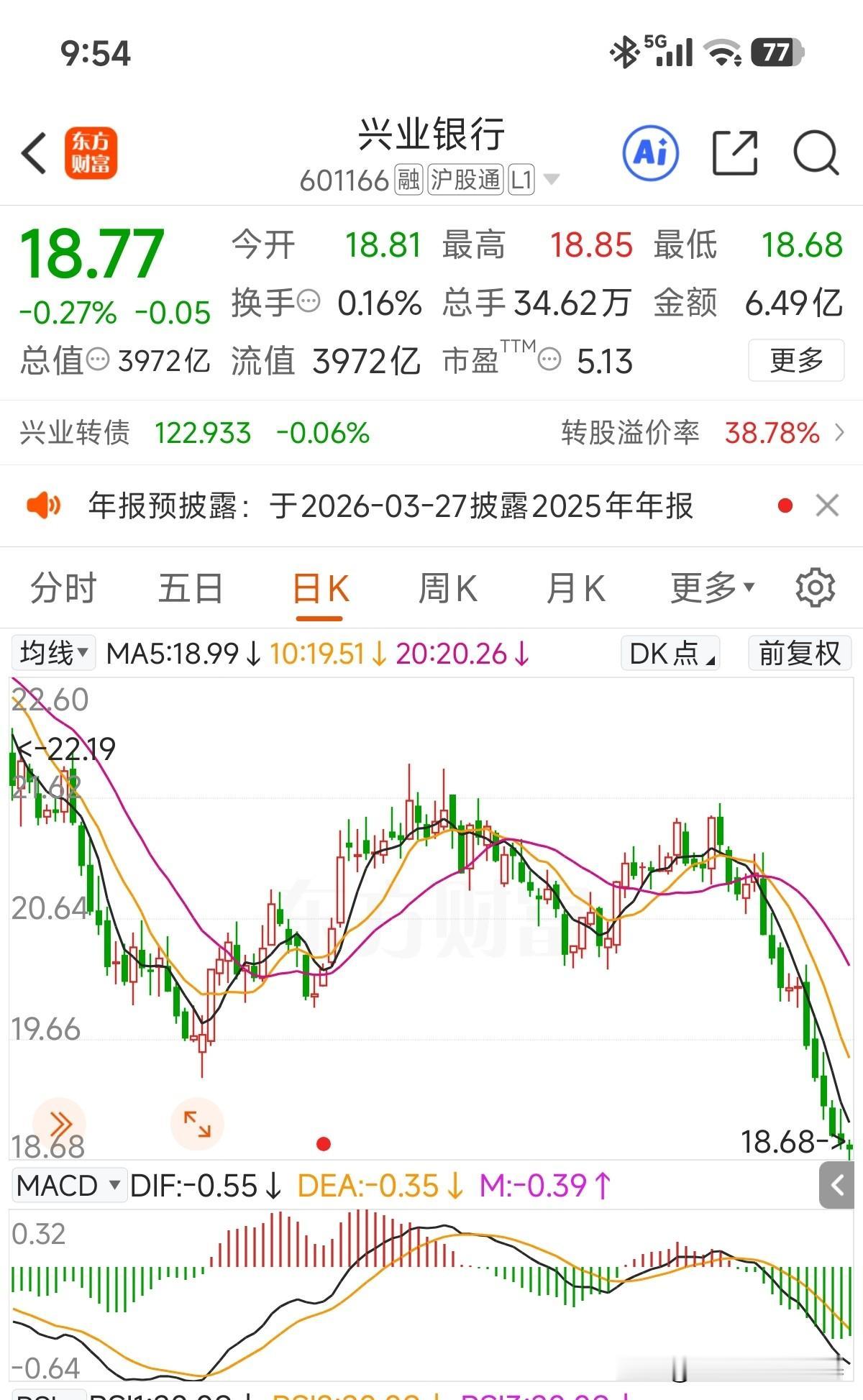Dismiss the 年报预披露 announcement
Image resolution: width=863 pixels, height=1400 pixels.
[x=828, y=505]
